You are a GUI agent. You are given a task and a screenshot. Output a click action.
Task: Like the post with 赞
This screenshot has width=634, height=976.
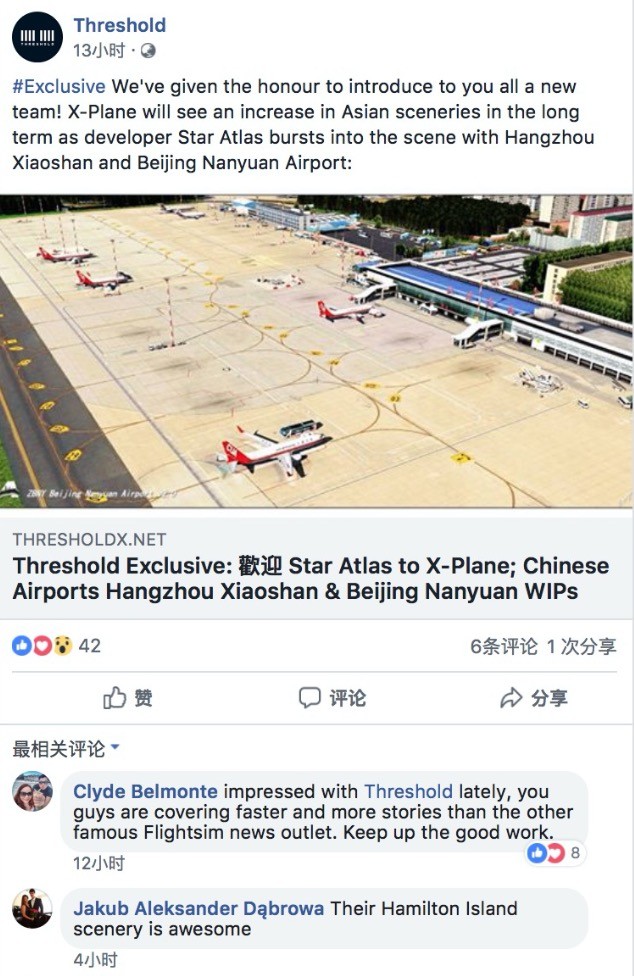[x=128, y=698]
